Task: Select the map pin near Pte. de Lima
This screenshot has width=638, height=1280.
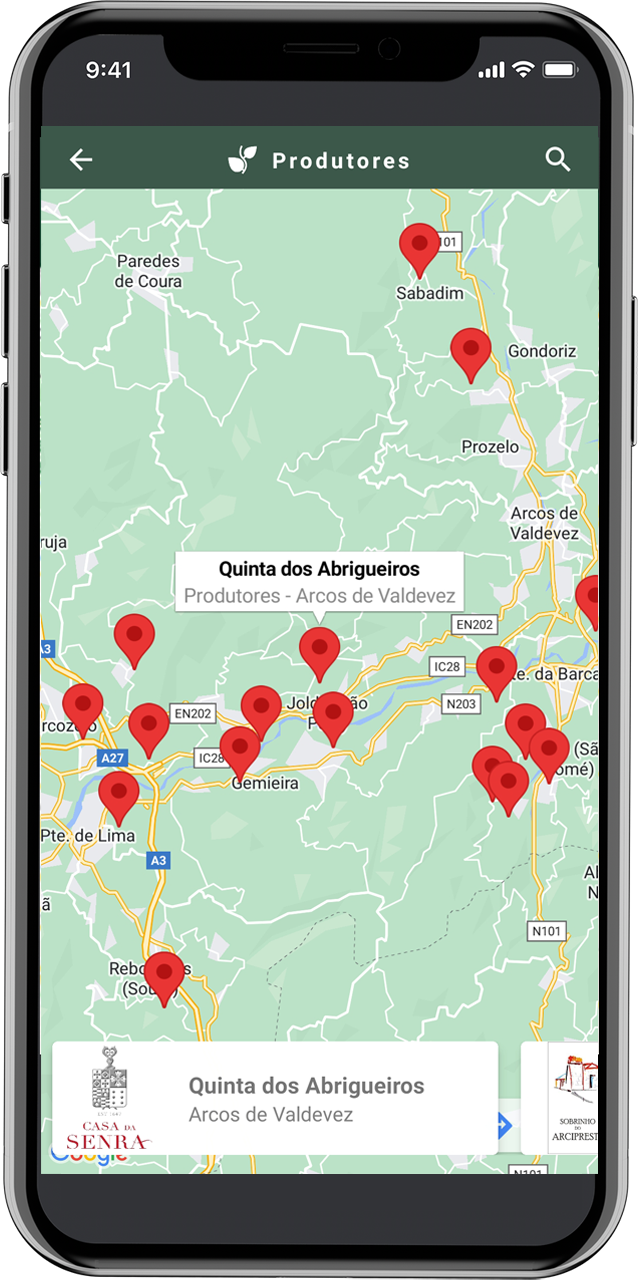Action: pos(119,793)
